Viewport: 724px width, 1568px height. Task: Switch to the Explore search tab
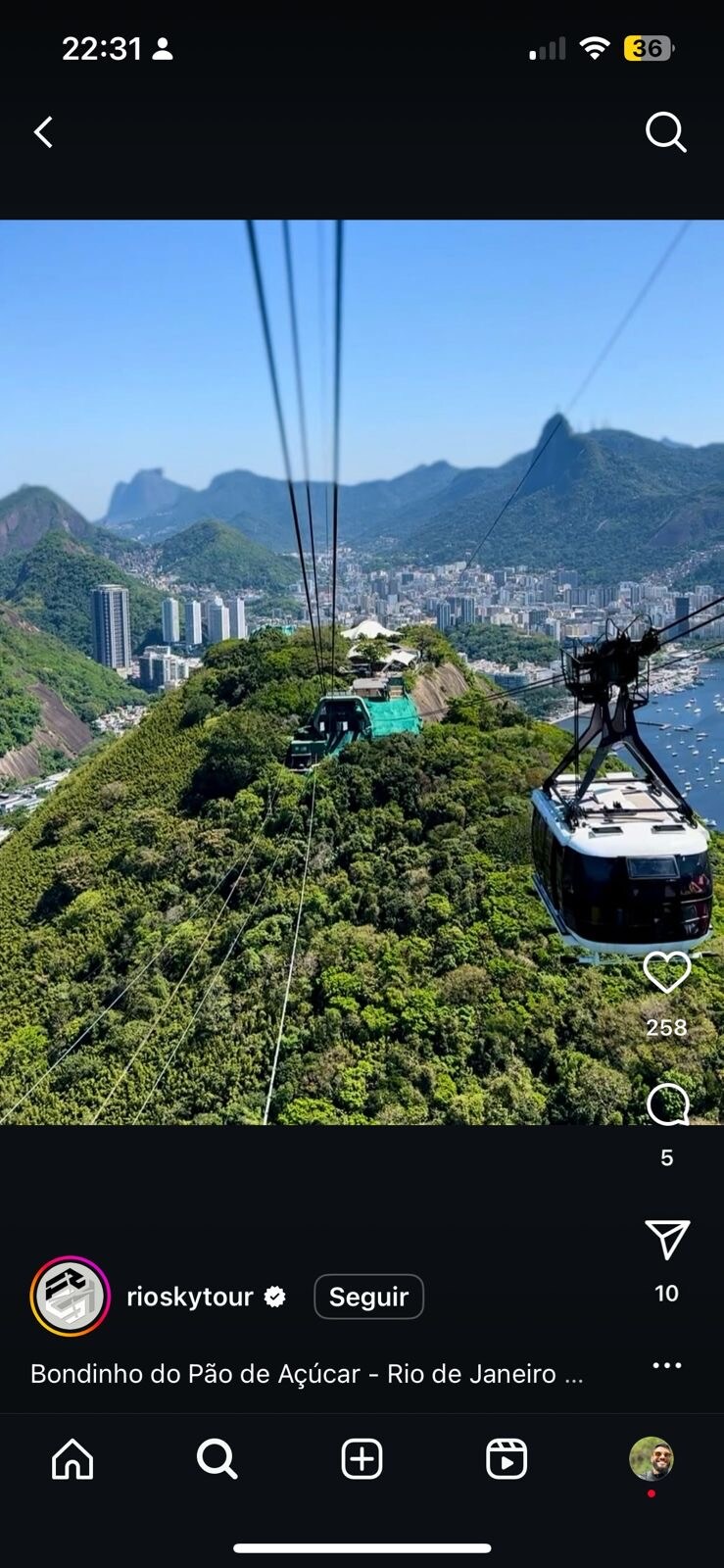[x=217, y=1459]
